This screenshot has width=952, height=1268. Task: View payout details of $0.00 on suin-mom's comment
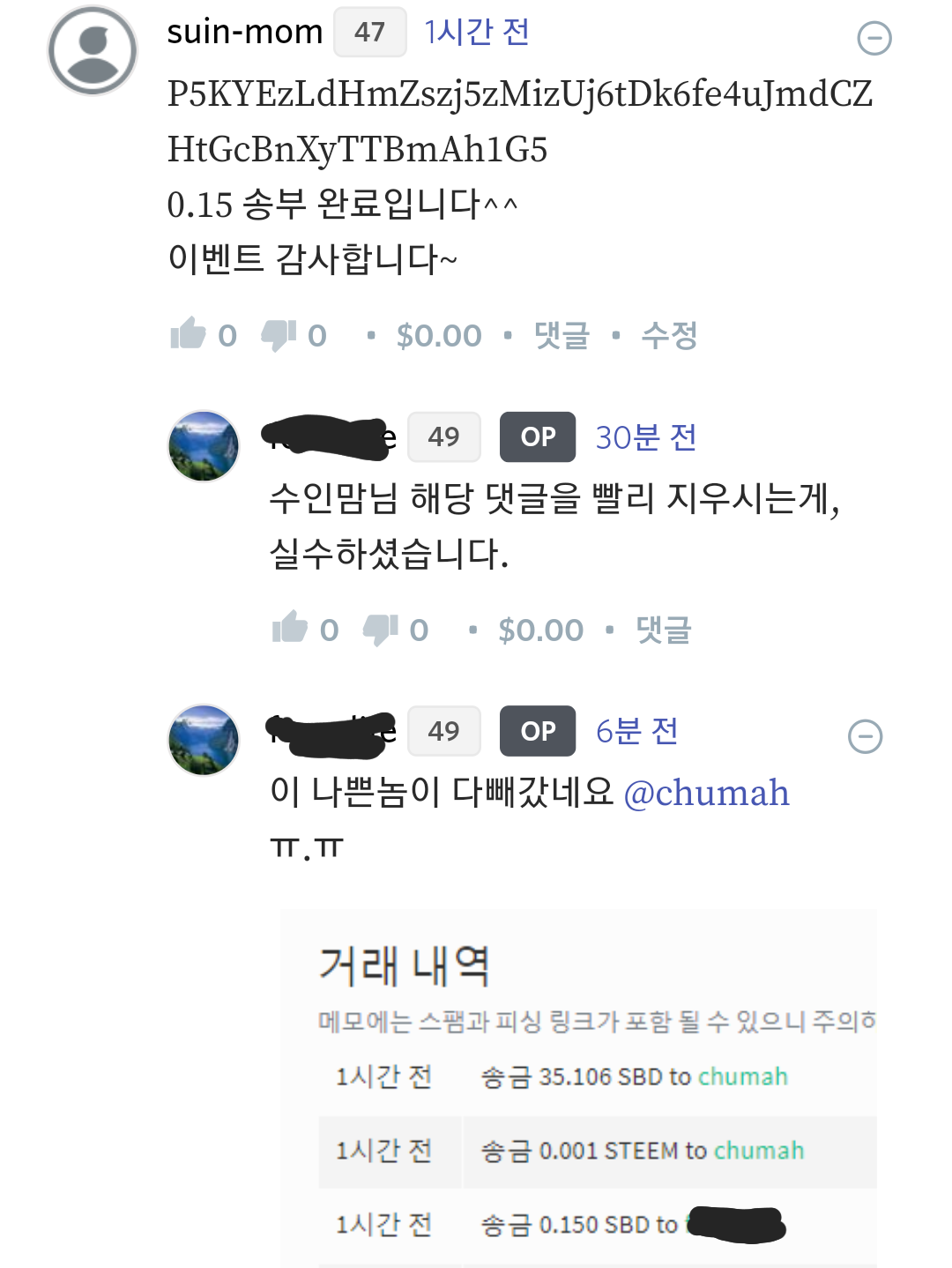click(439, 335)
